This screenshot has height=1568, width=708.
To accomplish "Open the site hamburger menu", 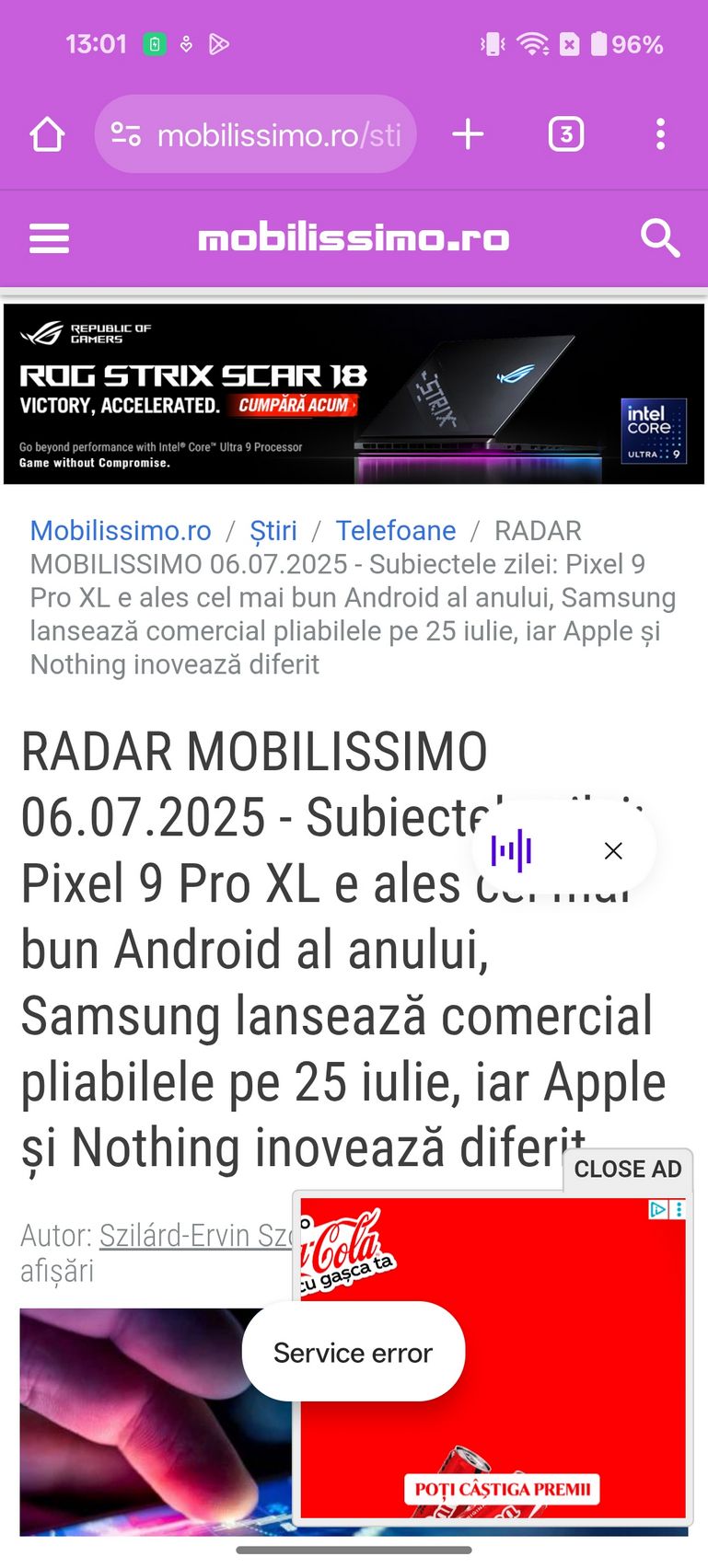I will [50, 239].
